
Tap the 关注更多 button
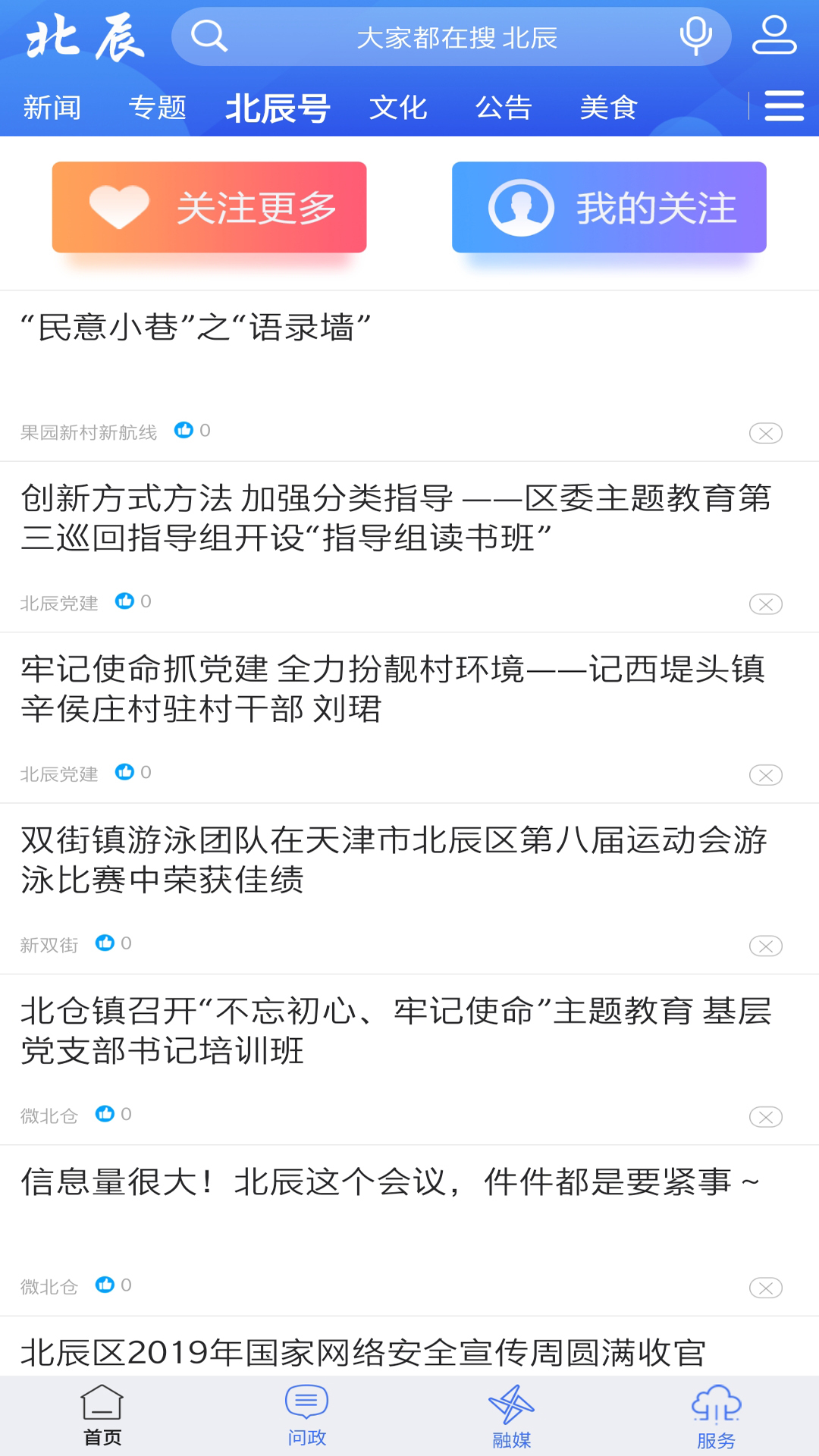point(209,207)
